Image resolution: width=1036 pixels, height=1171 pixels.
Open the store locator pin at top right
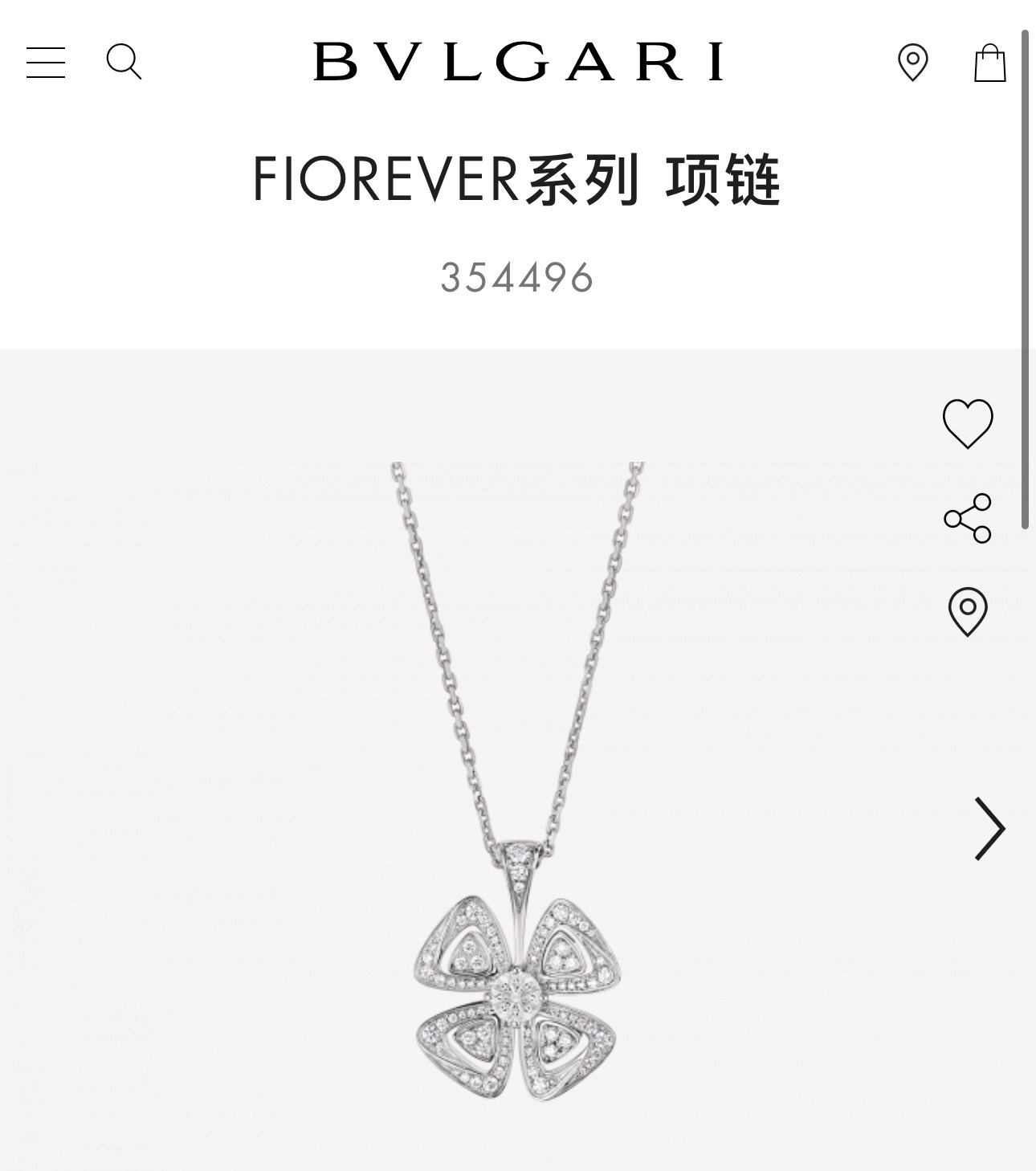pos(912,61)
